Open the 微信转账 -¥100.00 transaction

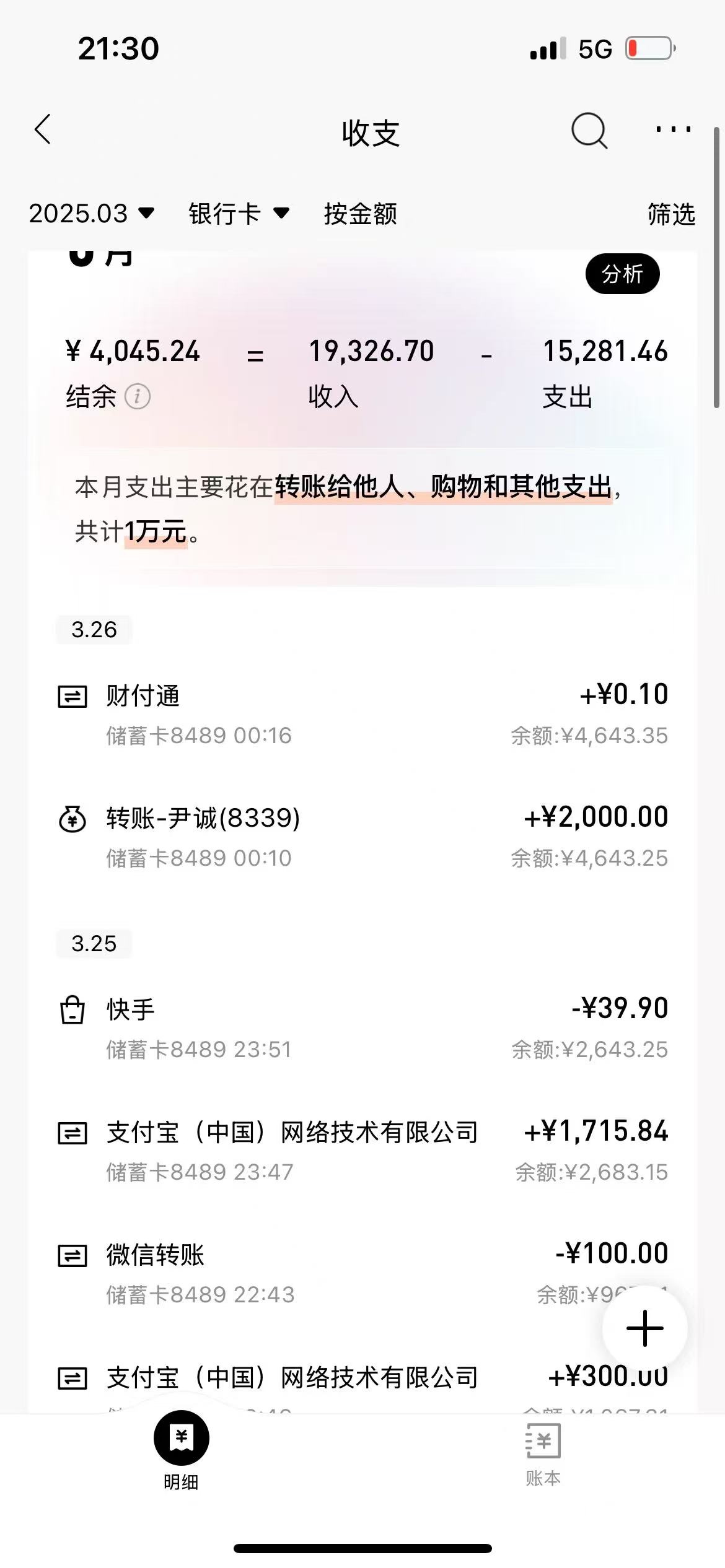(x=362, y=1273)
